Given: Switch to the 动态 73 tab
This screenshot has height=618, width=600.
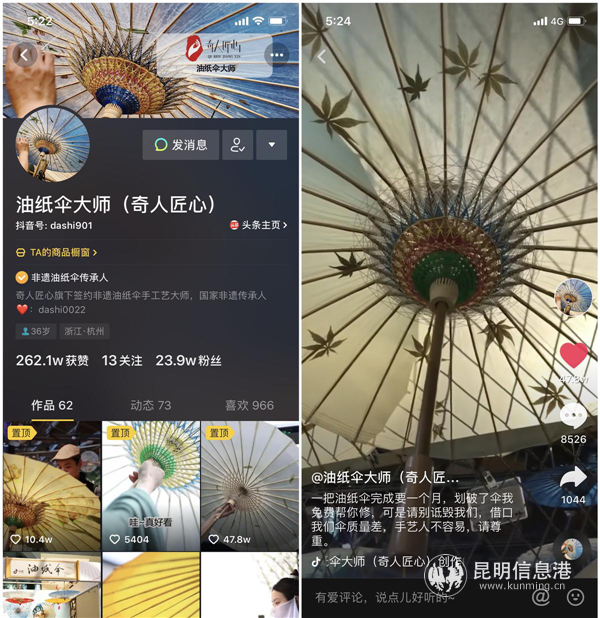Looking at the screenshot, I should pyautogui.click(x=151, y=405).
